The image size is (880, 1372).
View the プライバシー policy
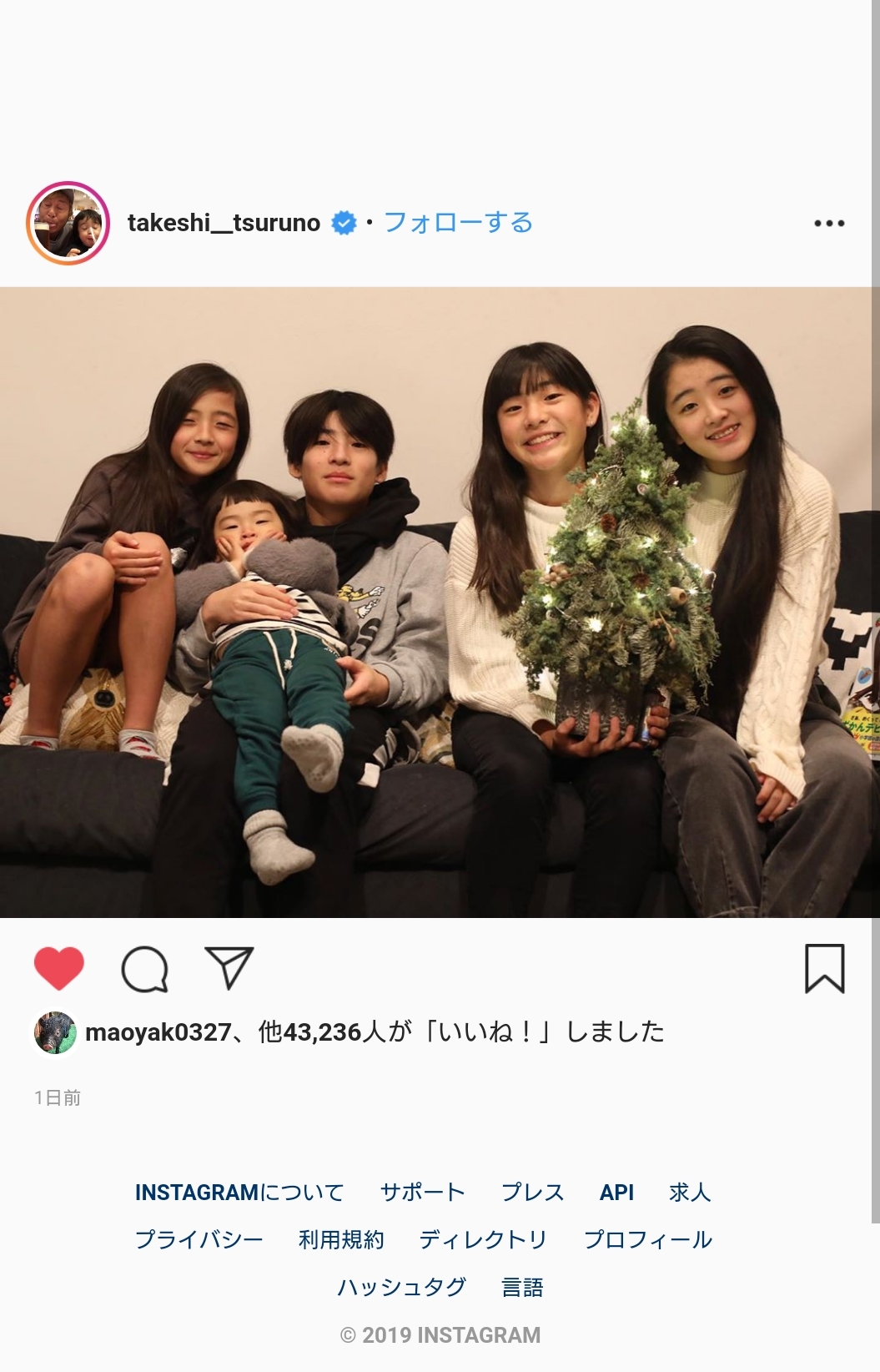tap(199, 1240)
